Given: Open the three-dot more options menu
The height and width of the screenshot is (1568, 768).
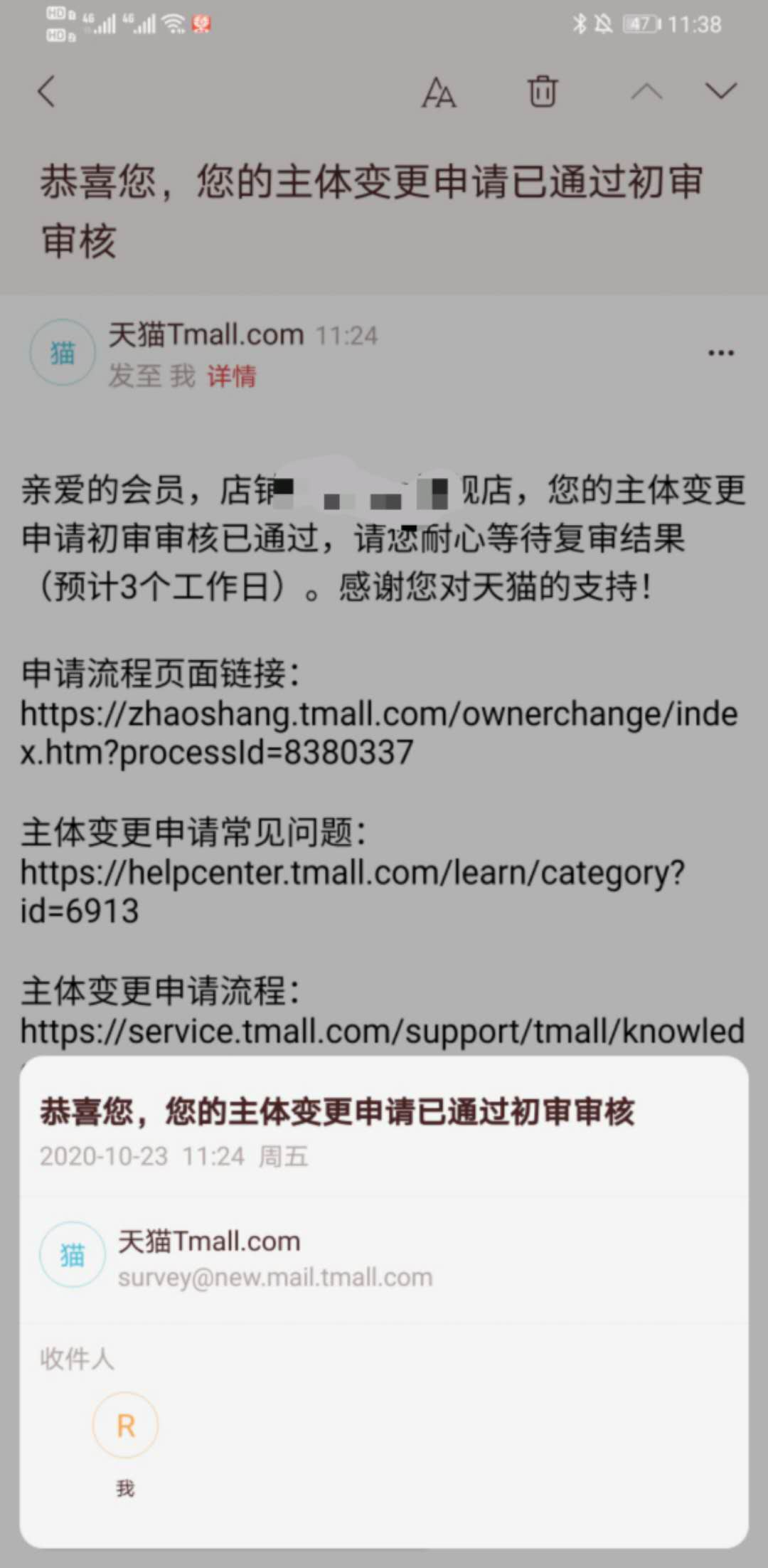Looking at the screenshot, I should tap(720, 353).
